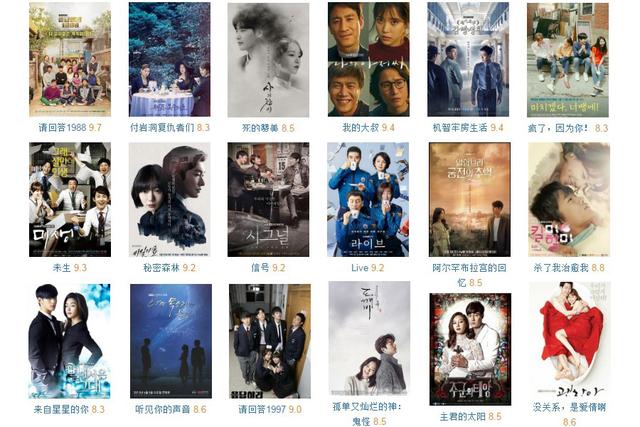Select the 死的赞美 poster tile
Screen dimensions: 640x427
[x=268, y=60]
